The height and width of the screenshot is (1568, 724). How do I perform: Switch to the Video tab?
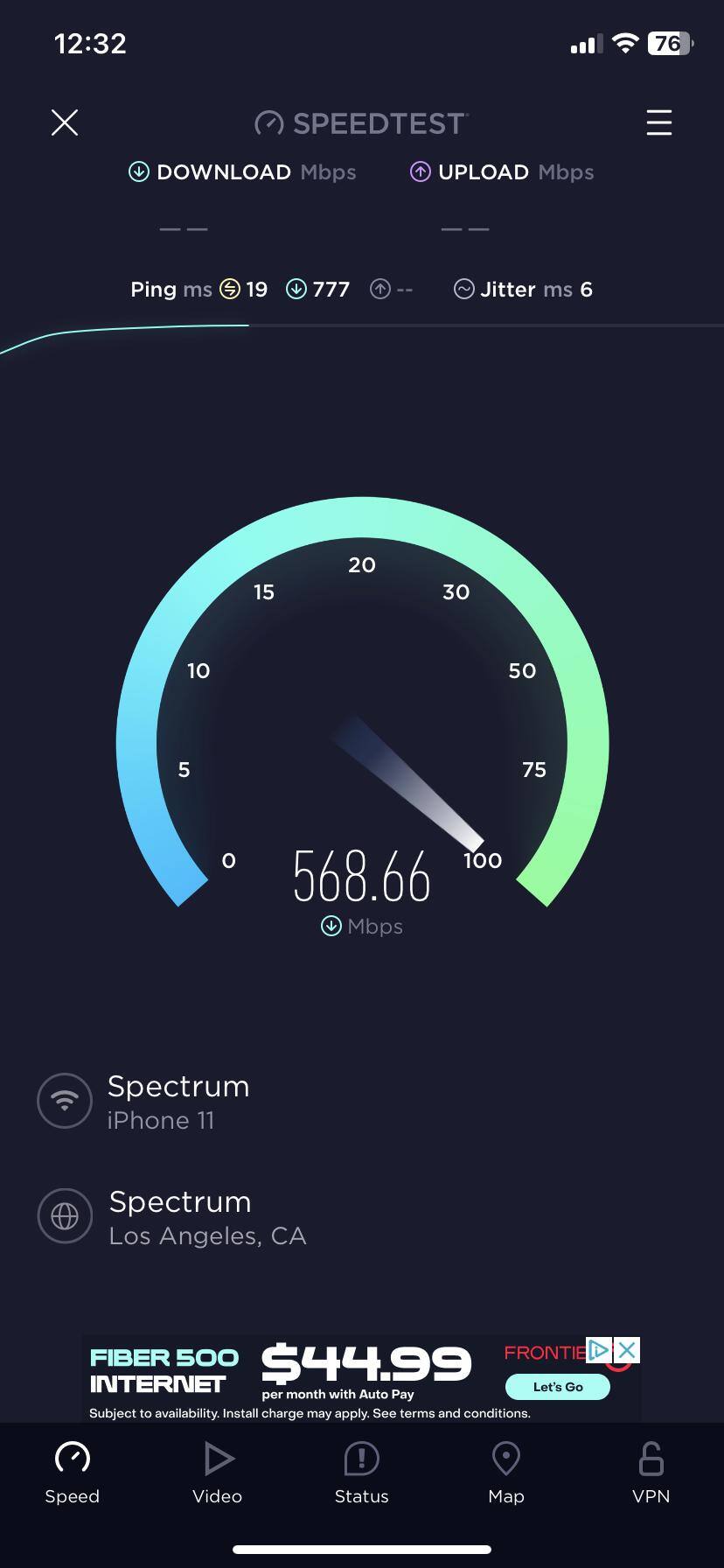pos(217,1473)
